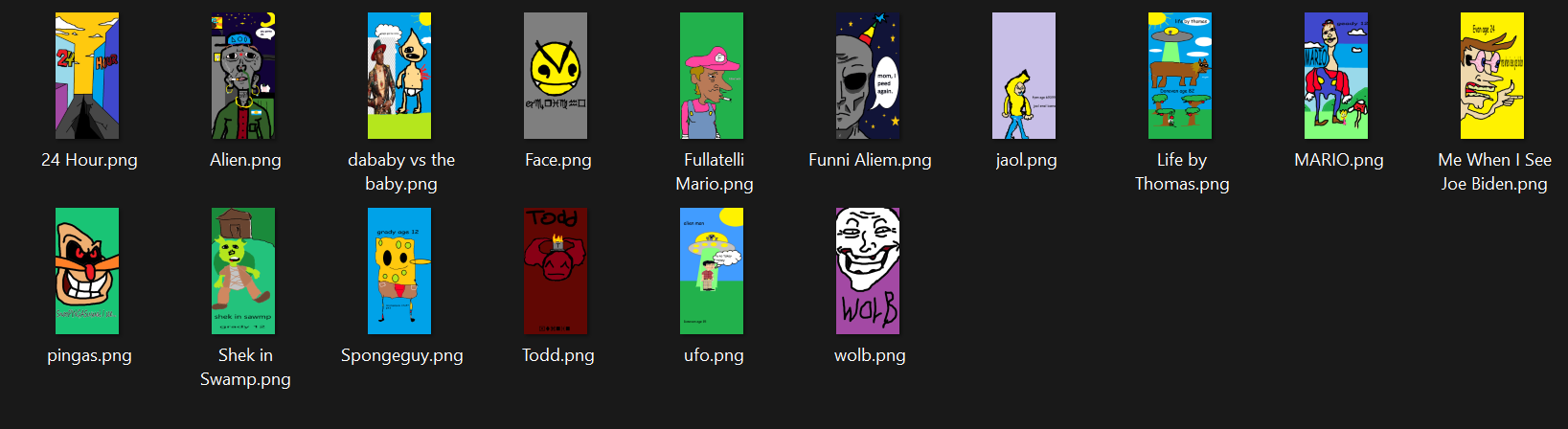Select Me When I See Joe Biden.png
The image size is (1568, 429).
(x=1492, y=76)
